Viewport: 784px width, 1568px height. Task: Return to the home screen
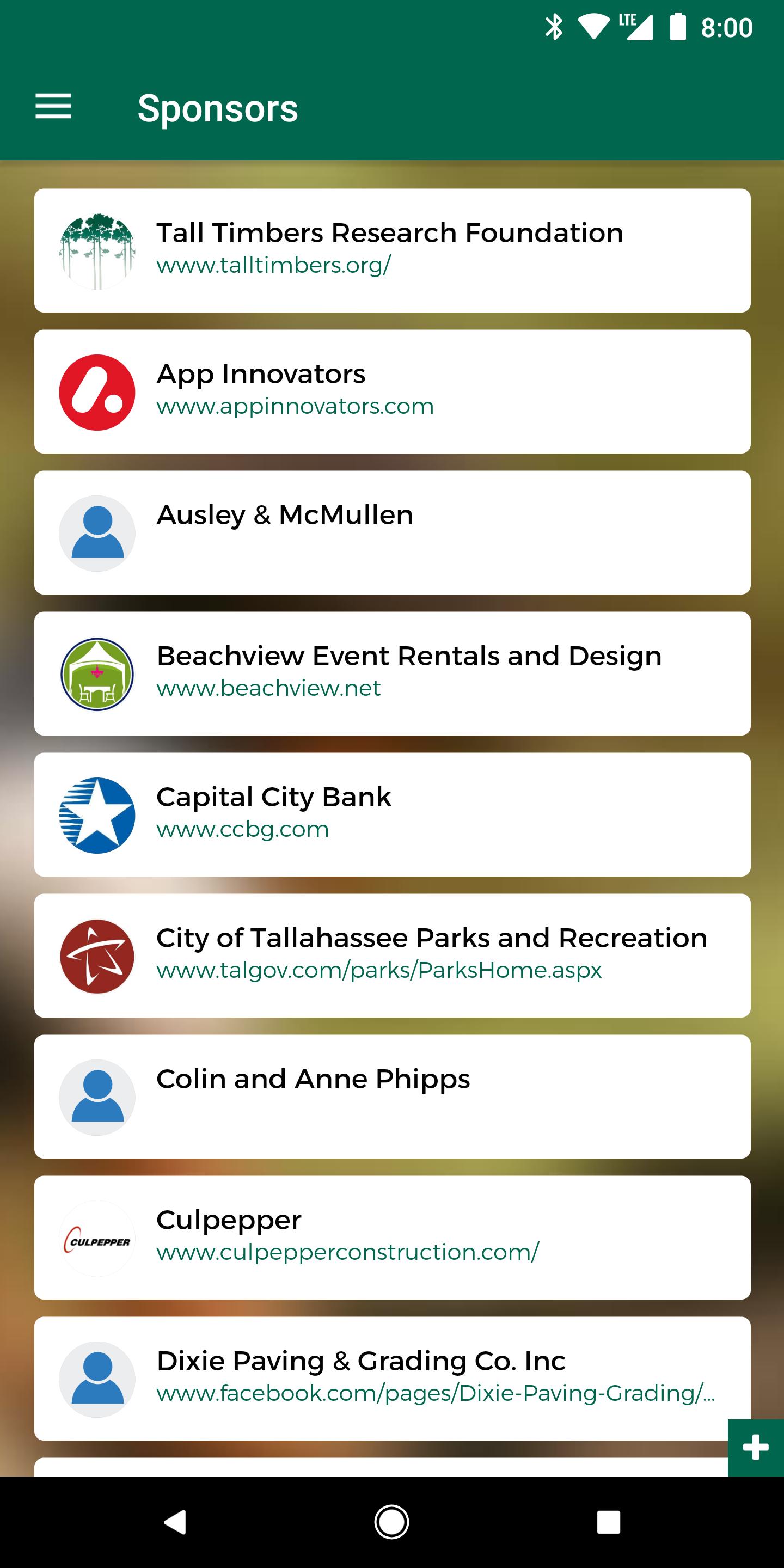pos(391,1522)
